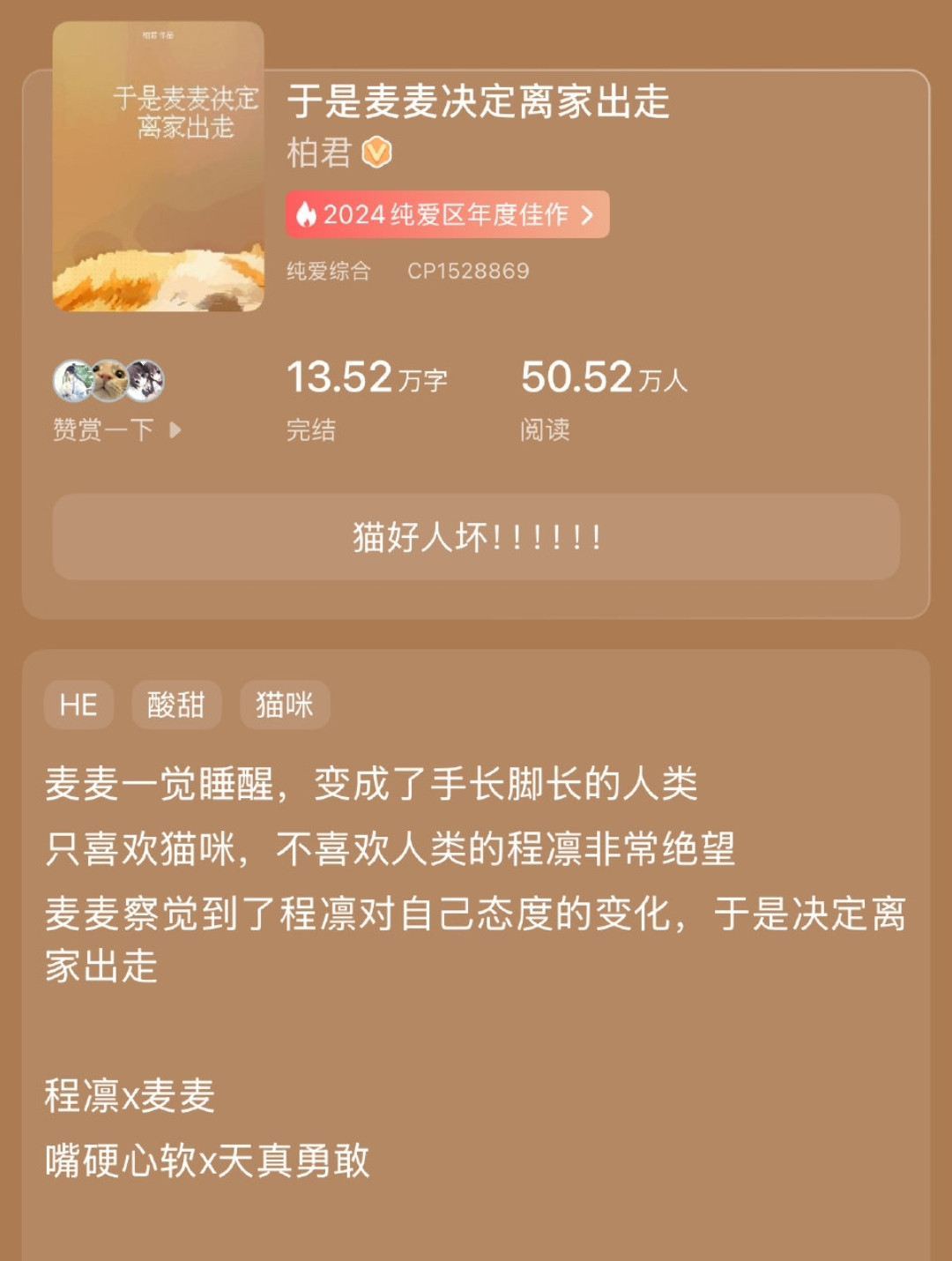Viewport: 952px width, 1261px height.
Task: Select the HE tag
Action: pyautogui.click(x=78, y=705)
